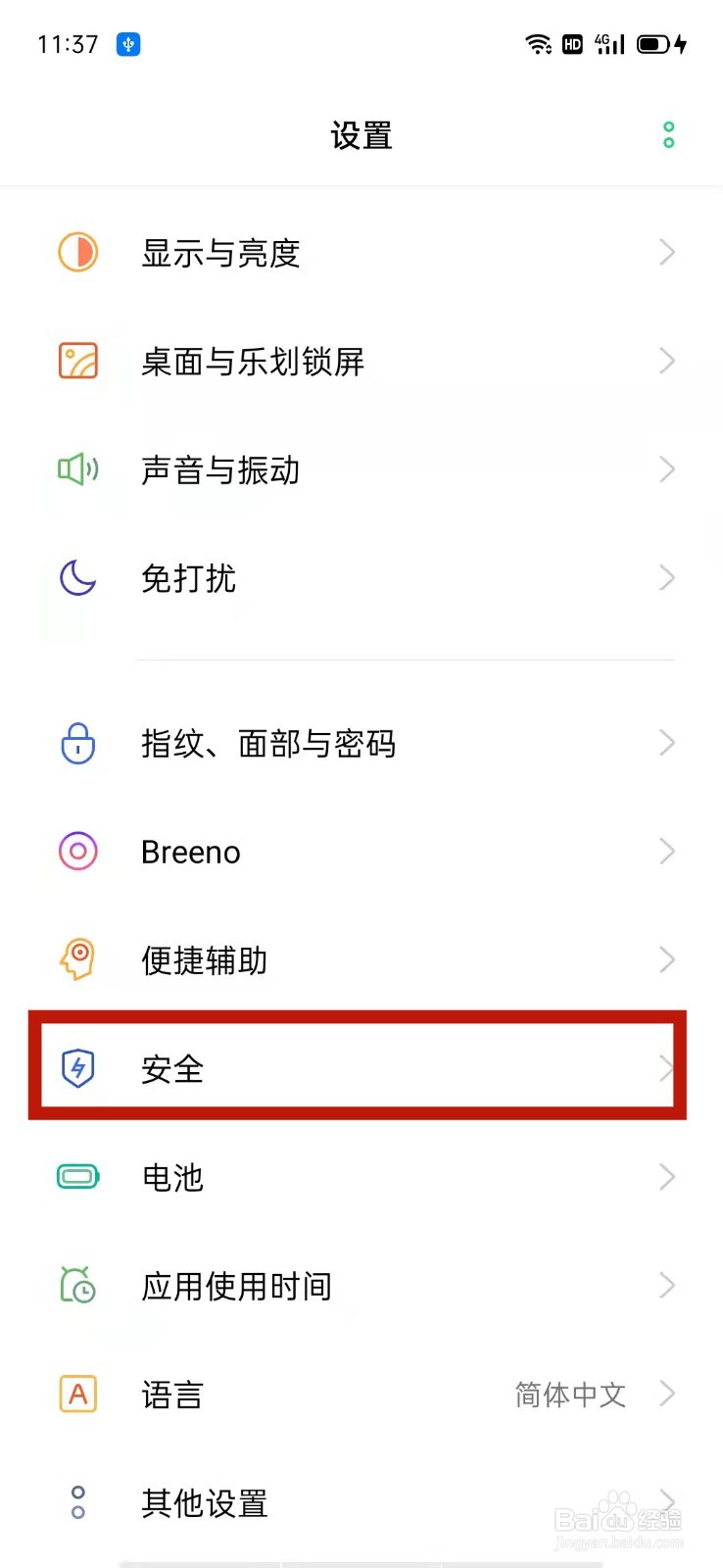Viewport: 723px width, 1568px height.
Task: Open the 免打扰 moon icon
Action: 77,578
